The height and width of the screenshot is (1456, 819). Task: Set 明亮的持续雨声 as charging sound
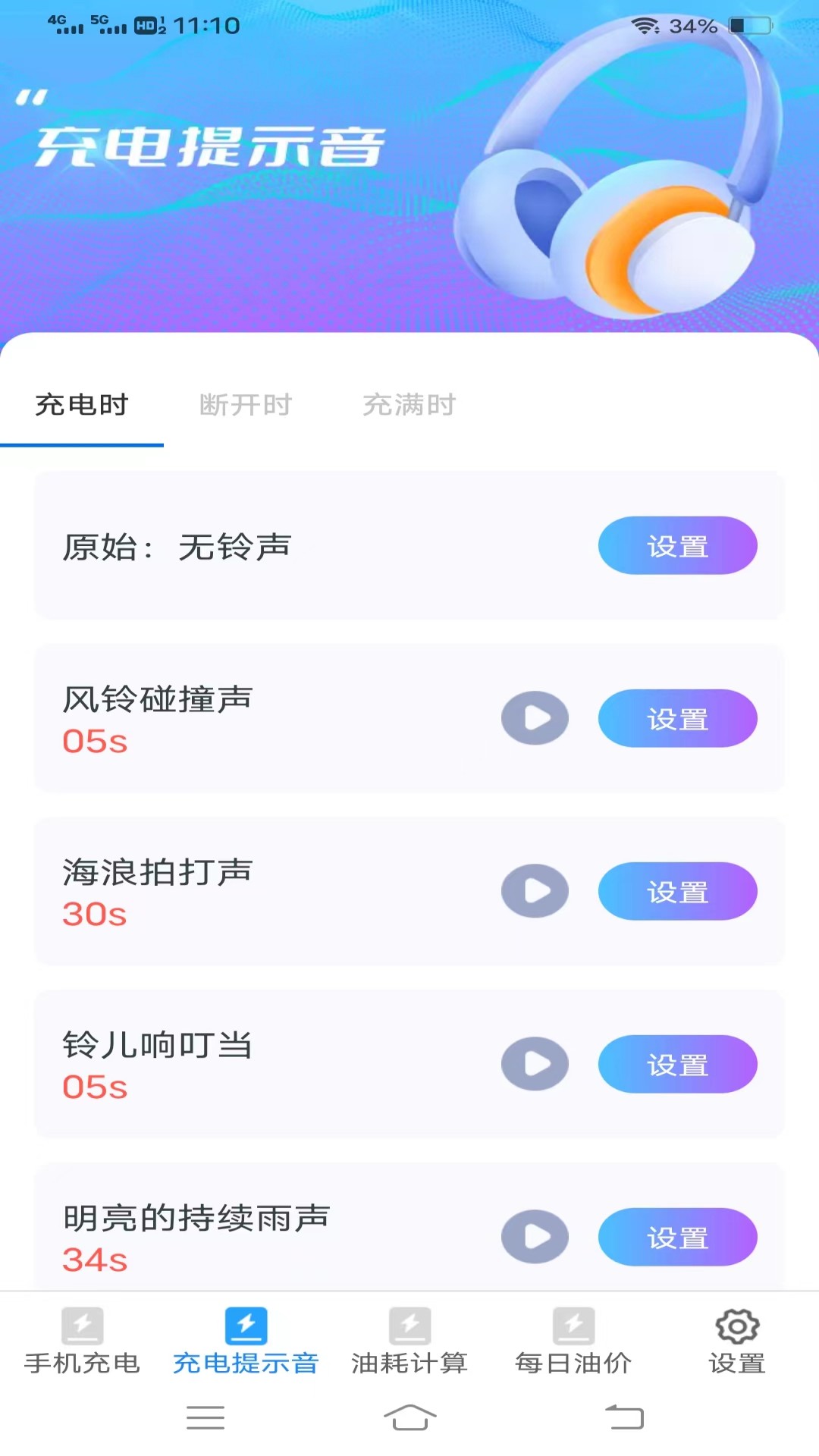coord(677,1237)
